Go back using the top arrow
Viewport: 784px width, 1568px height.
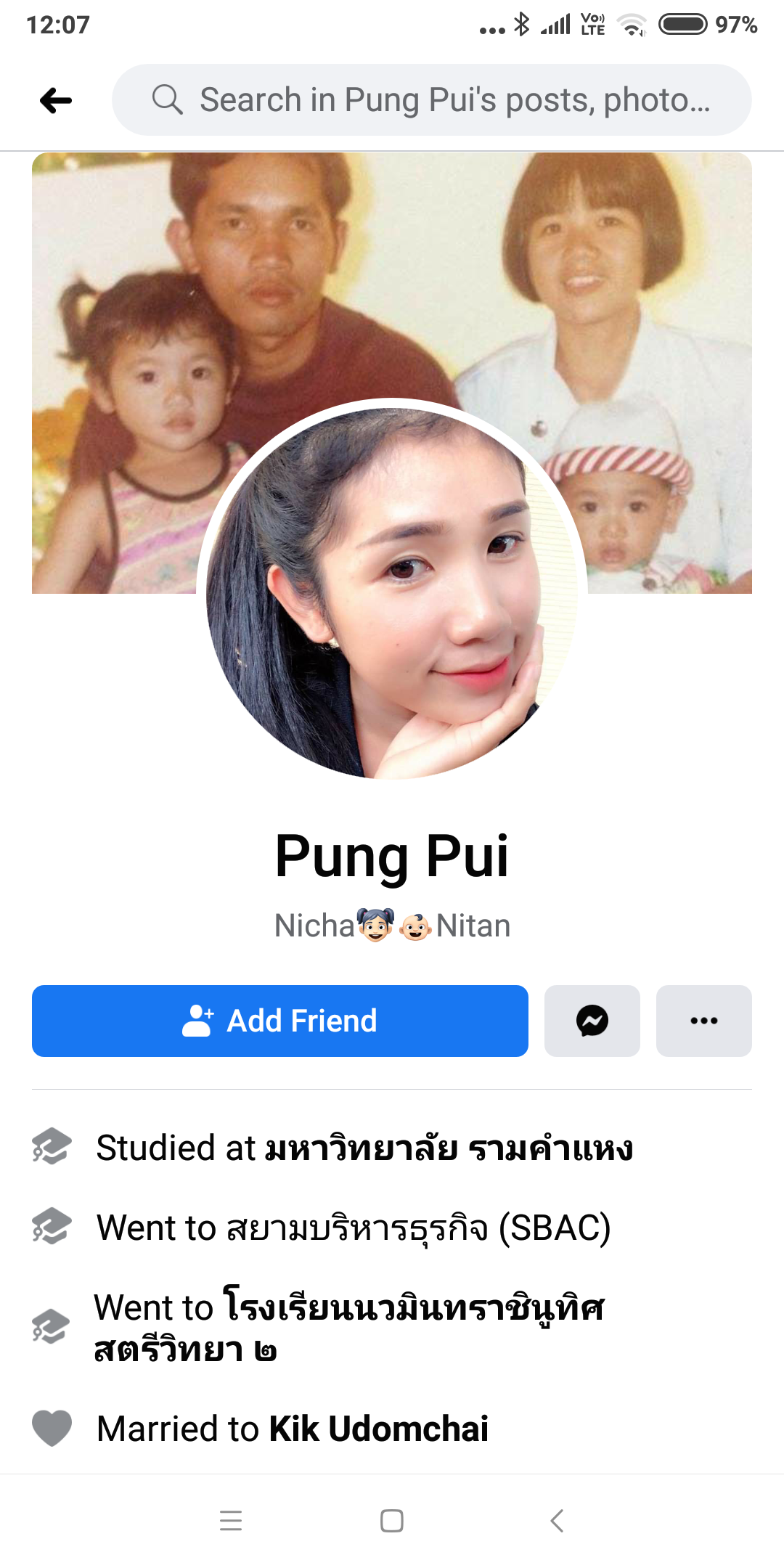(56, 100)
